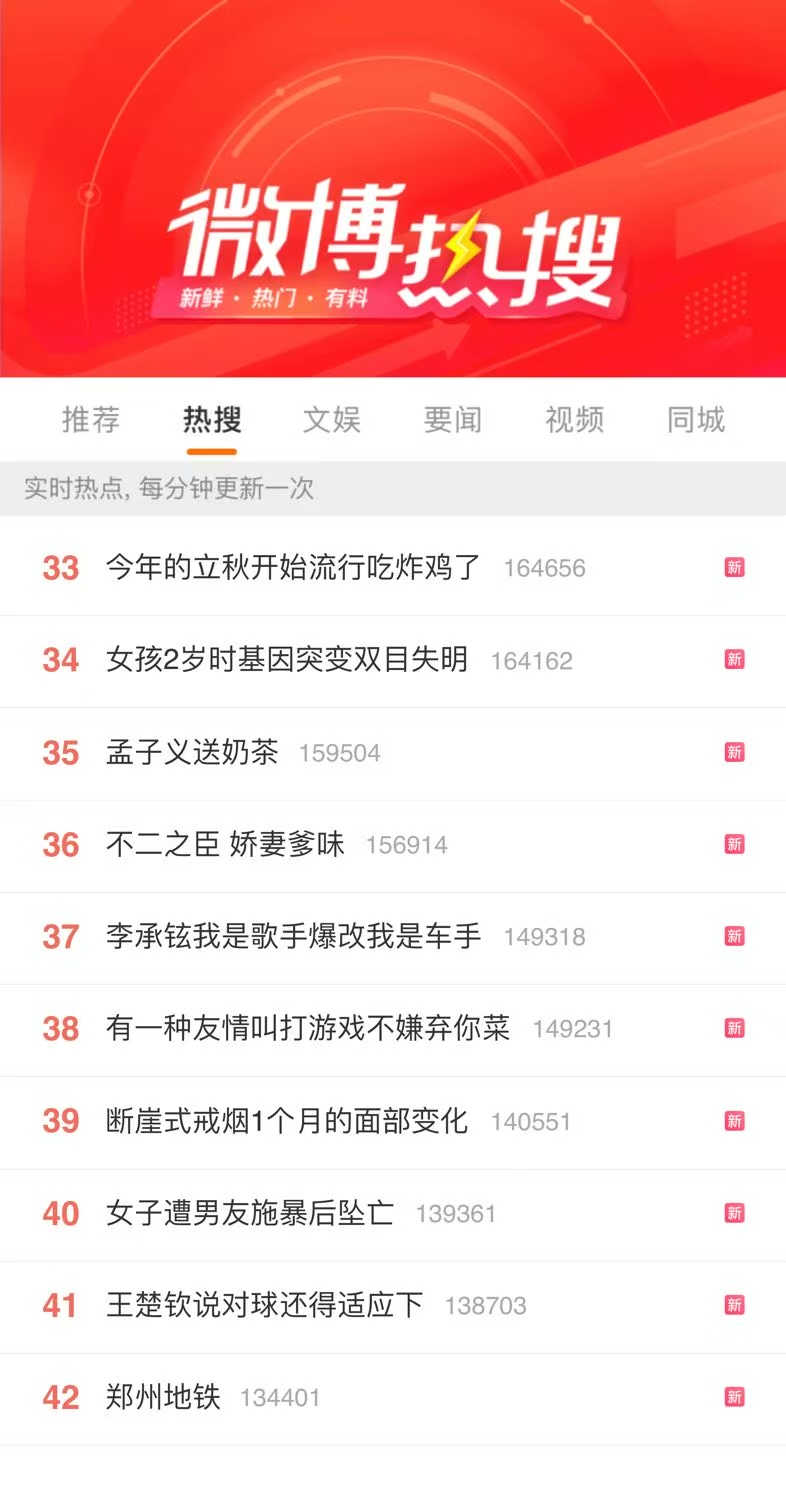
Task: Switch to the 要闻 tab
Action: tap(453, 419)
